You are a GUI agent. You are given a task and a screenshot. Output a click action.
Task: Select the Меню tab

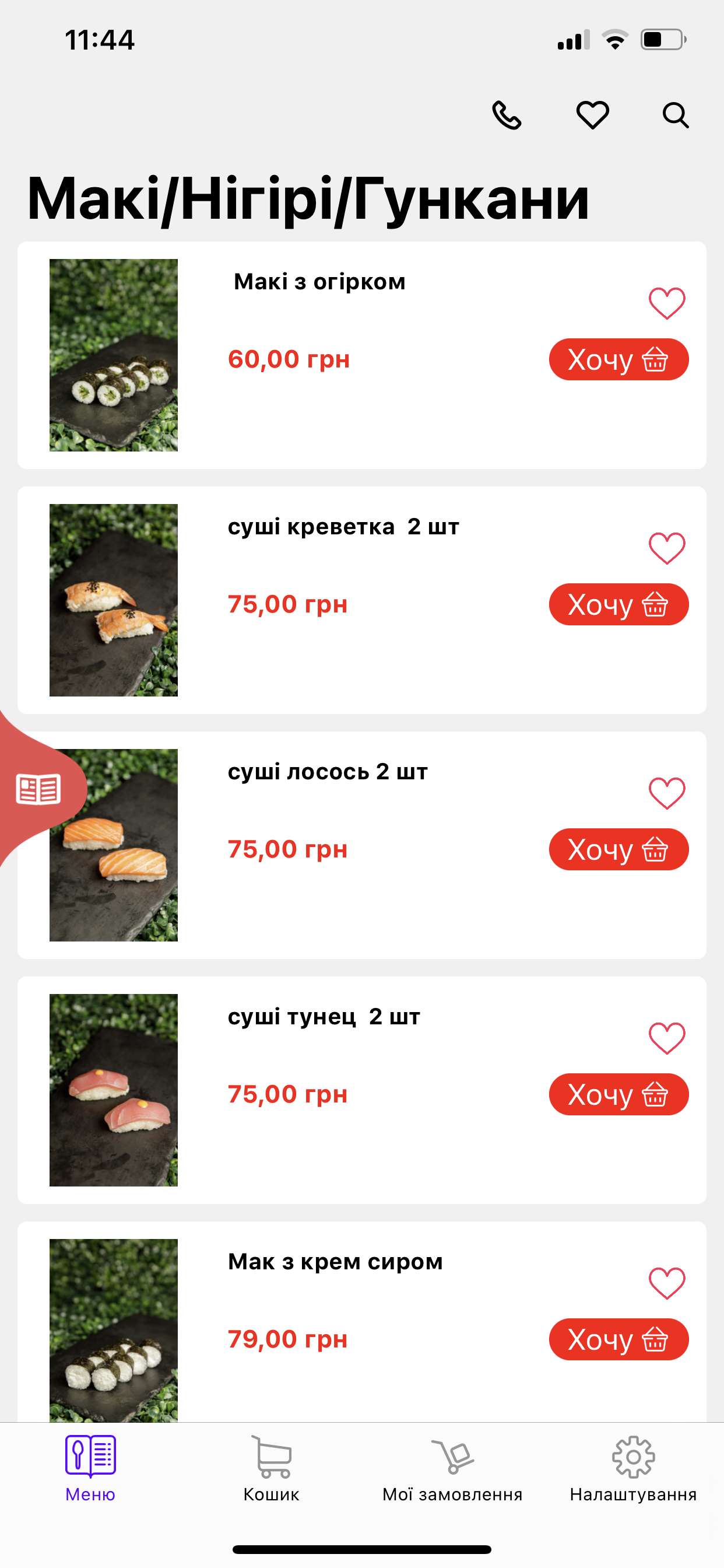click(91, 1469)
